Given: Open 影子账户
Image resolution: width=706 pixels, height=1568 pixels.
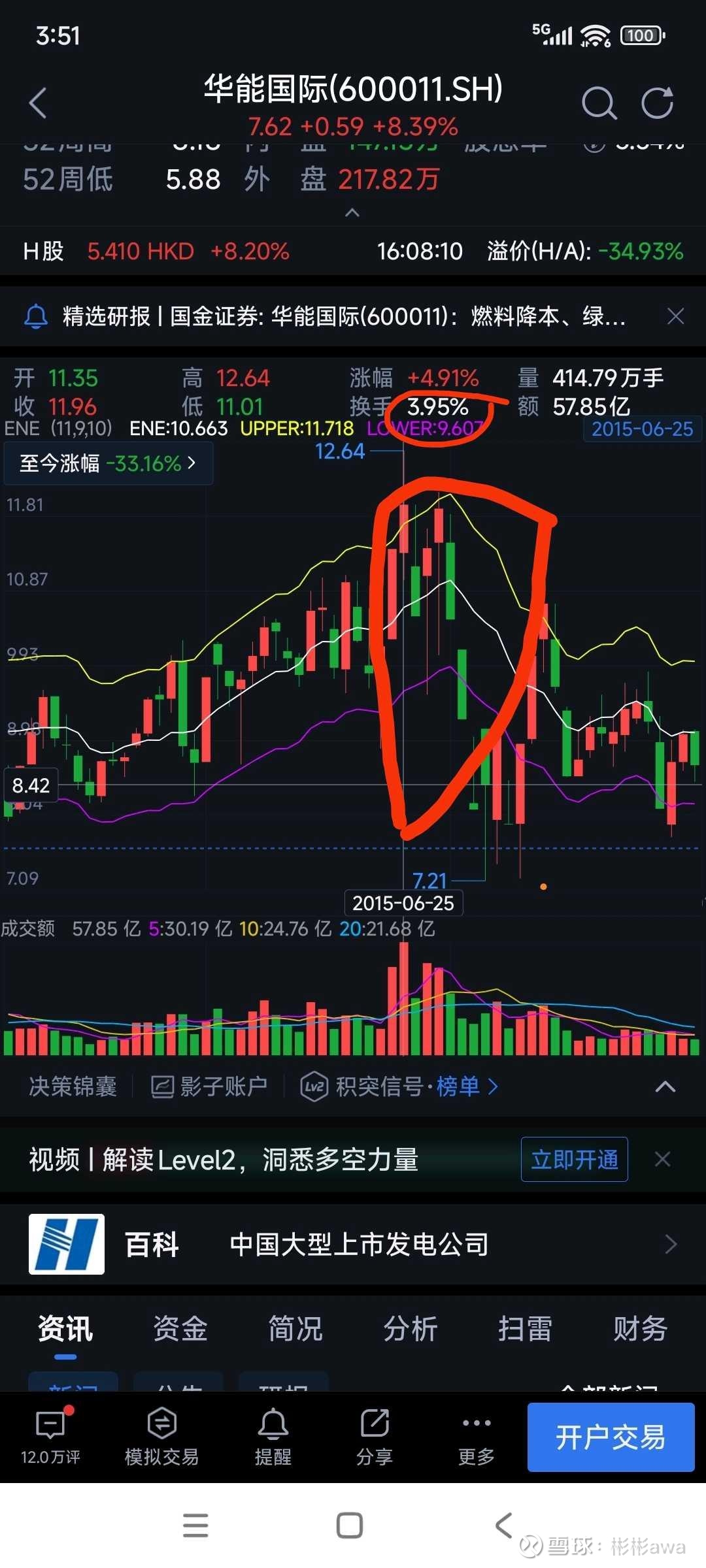Looking at the screenshot, I should 209,1086.
